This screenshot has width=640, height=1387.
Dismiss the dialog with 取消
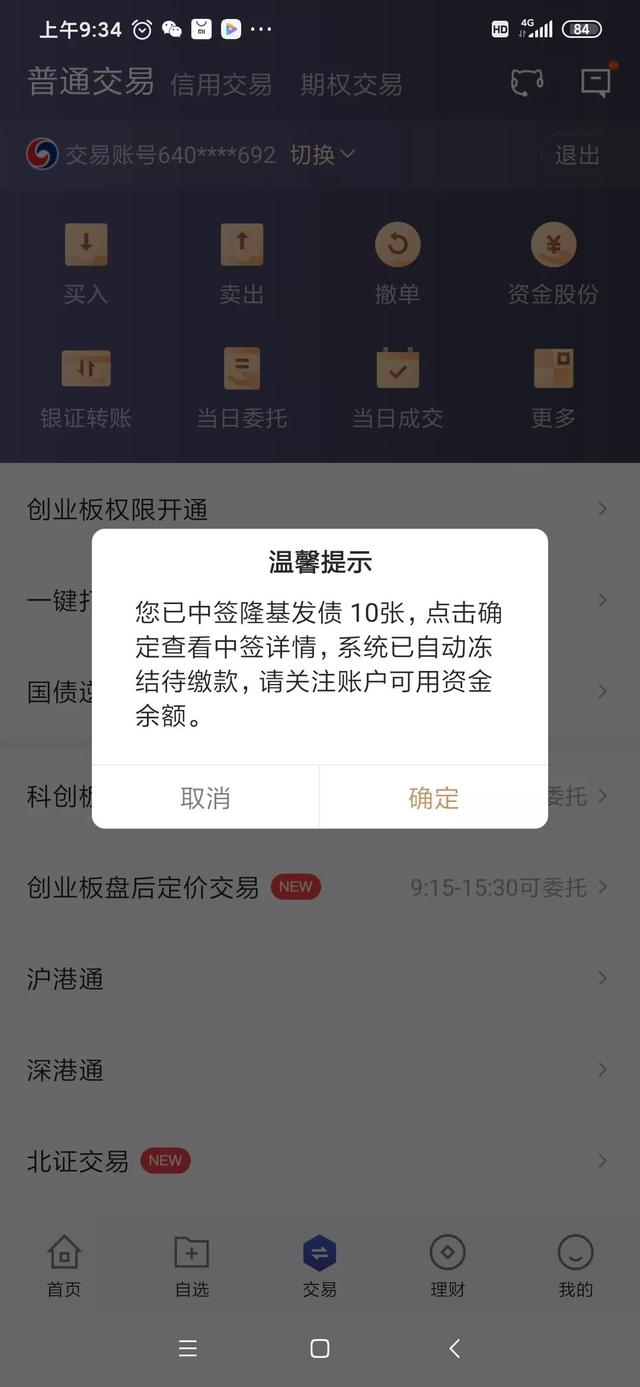tap(205, 797)
